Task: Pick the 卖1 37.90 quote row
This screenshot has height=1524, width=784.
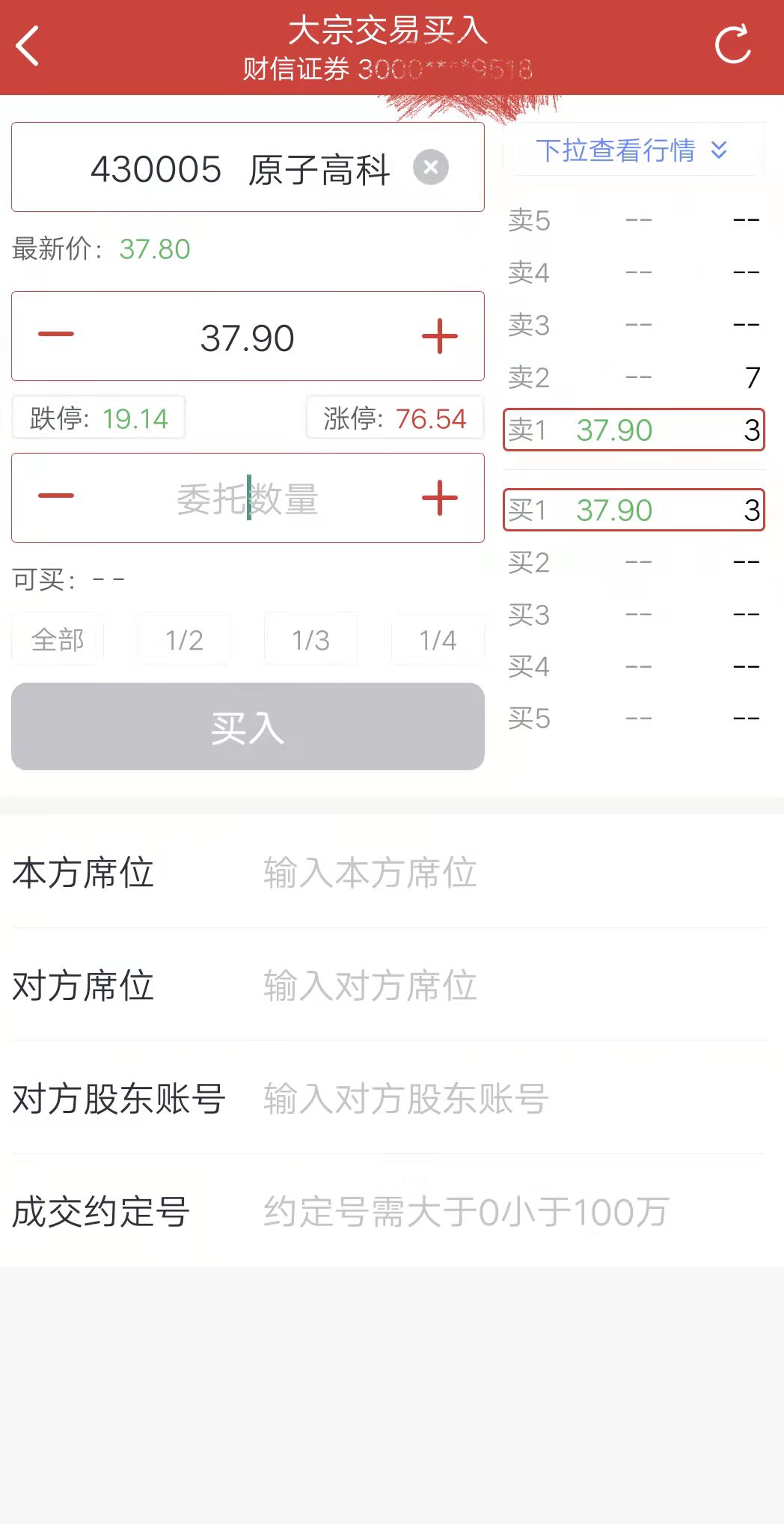Action: (634, 430)
